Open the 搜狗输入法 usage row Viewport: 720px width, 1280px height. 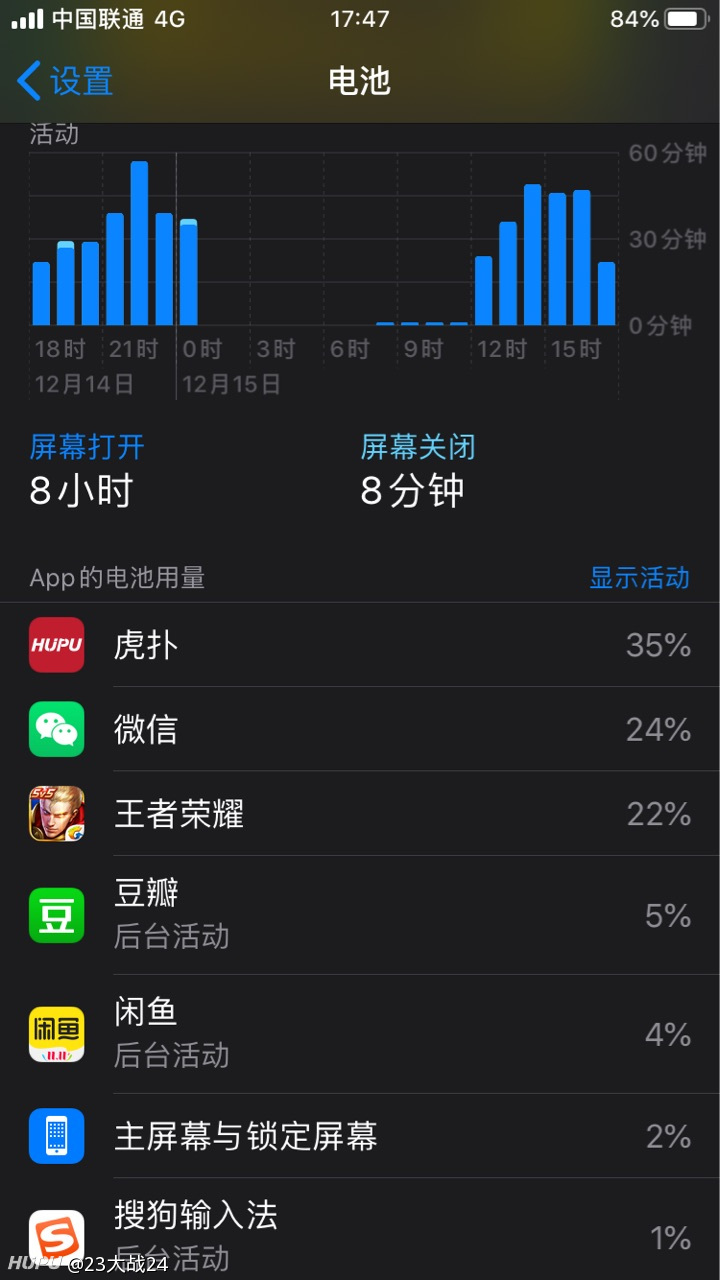coord(360,1229)
